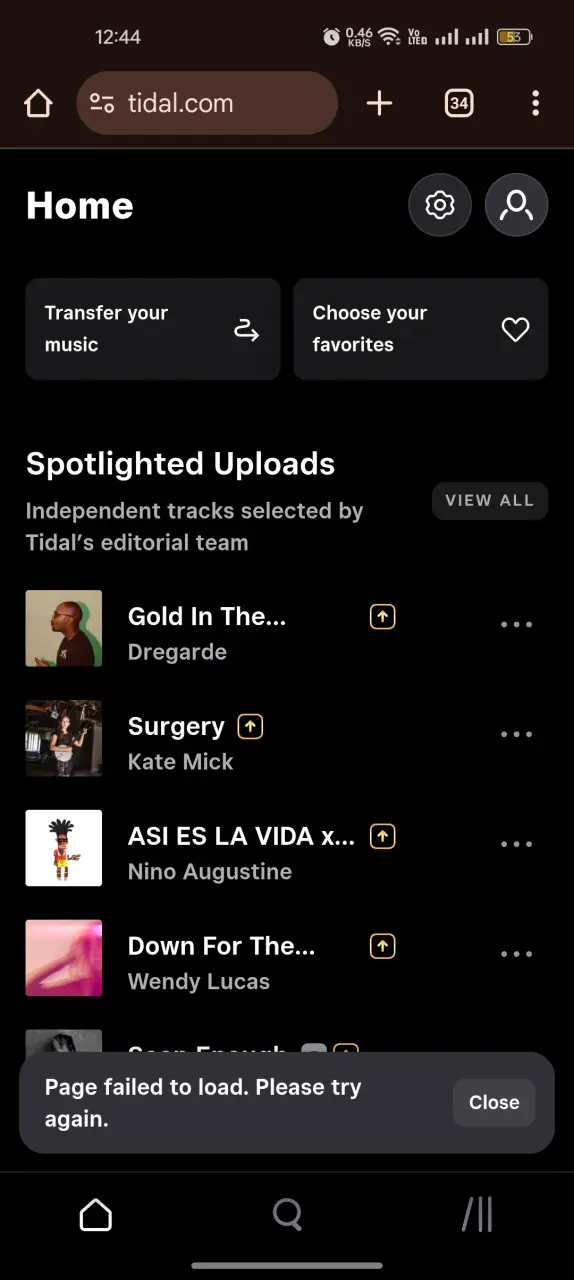
Task: Open the Choose your favorites card
Action: [x=421, y=329]
